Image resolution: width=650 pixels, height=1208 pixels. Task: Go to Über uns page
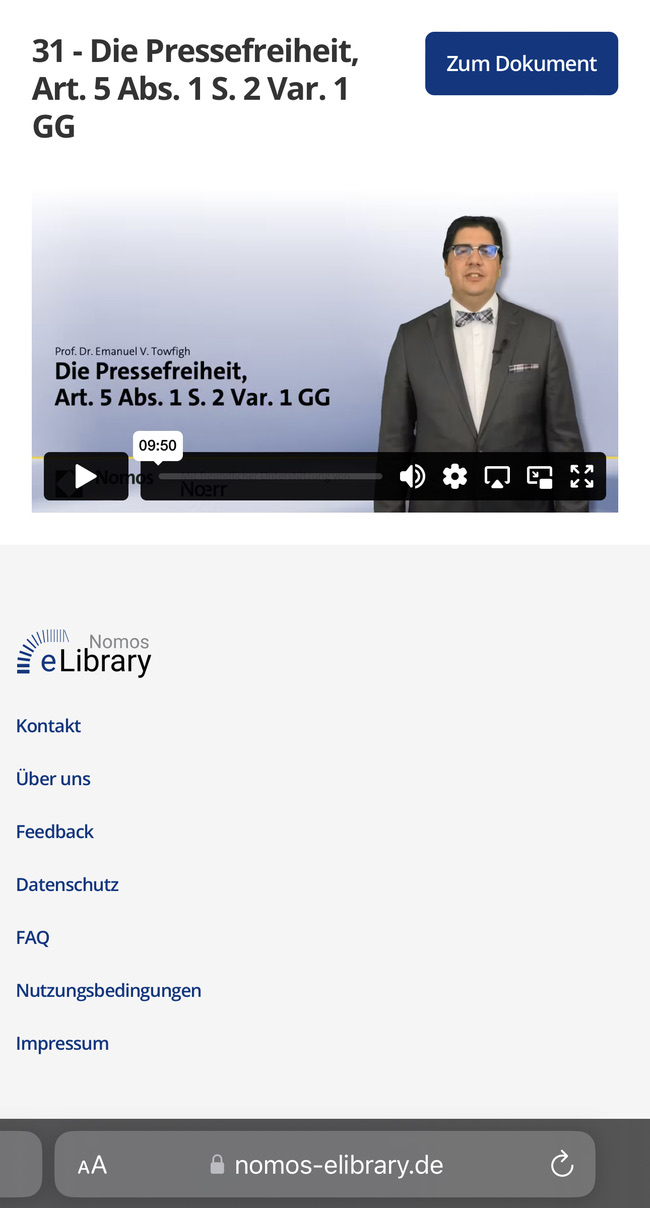(x=53, y=779)
